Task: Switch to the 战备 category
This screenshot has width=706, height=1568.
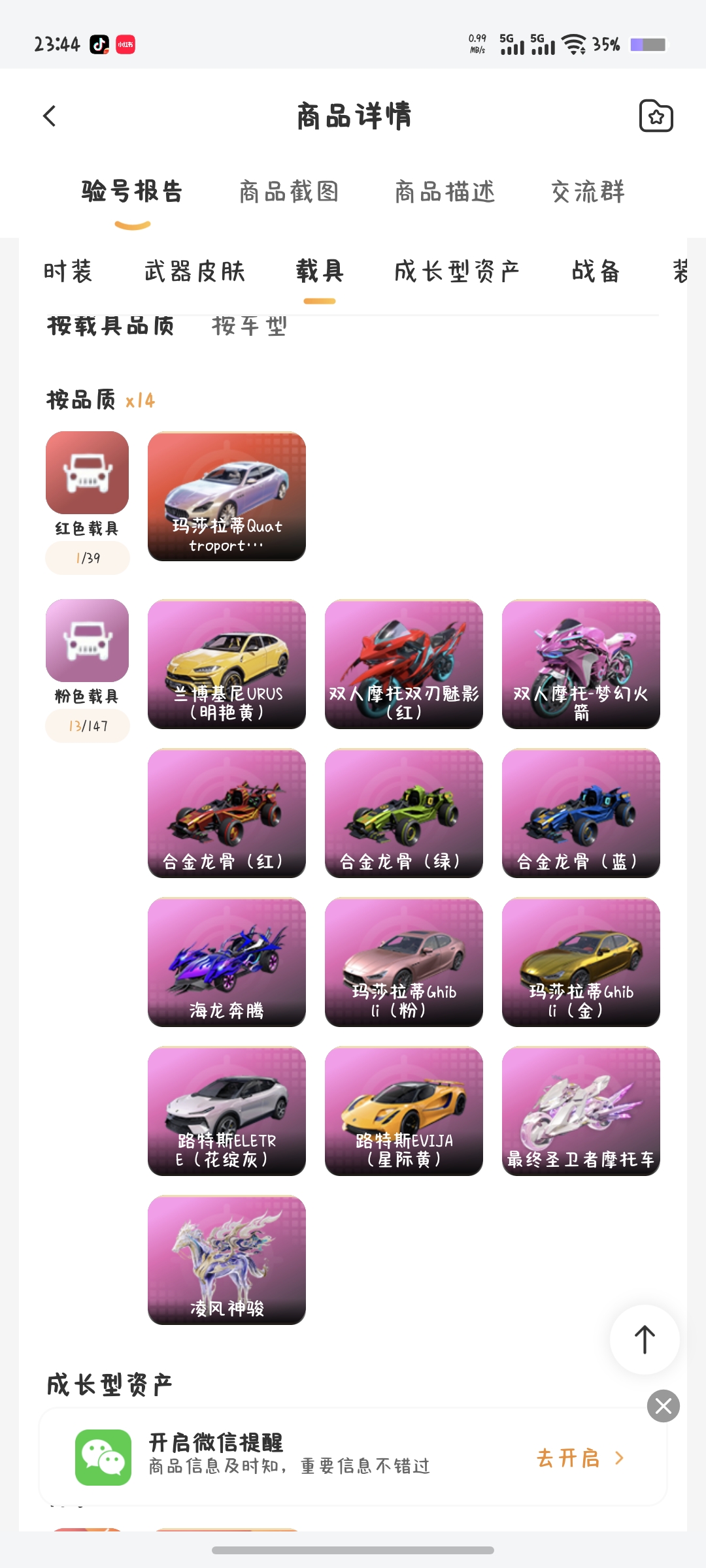Action: pos(596,271)
